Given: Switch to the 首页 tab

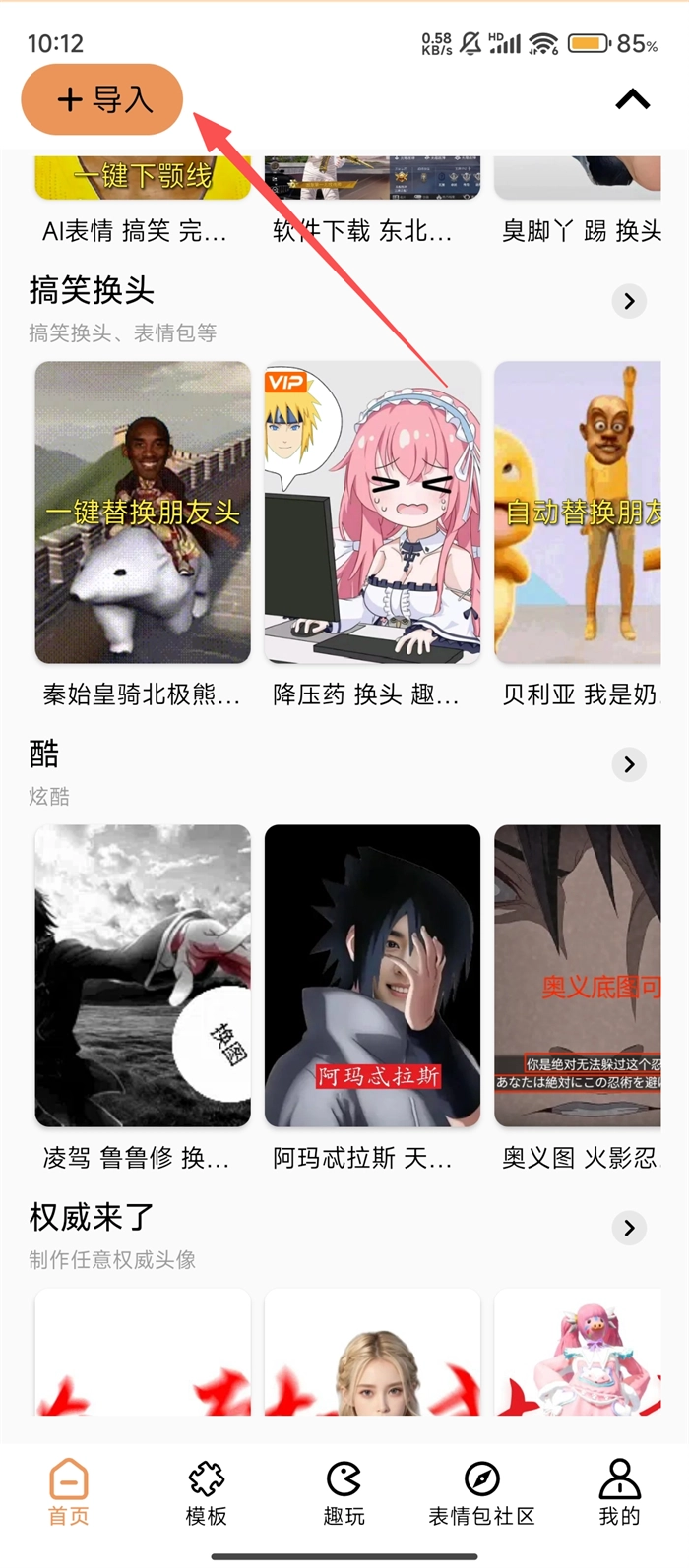Looking at the screenshot, I should click(69, 1491).
